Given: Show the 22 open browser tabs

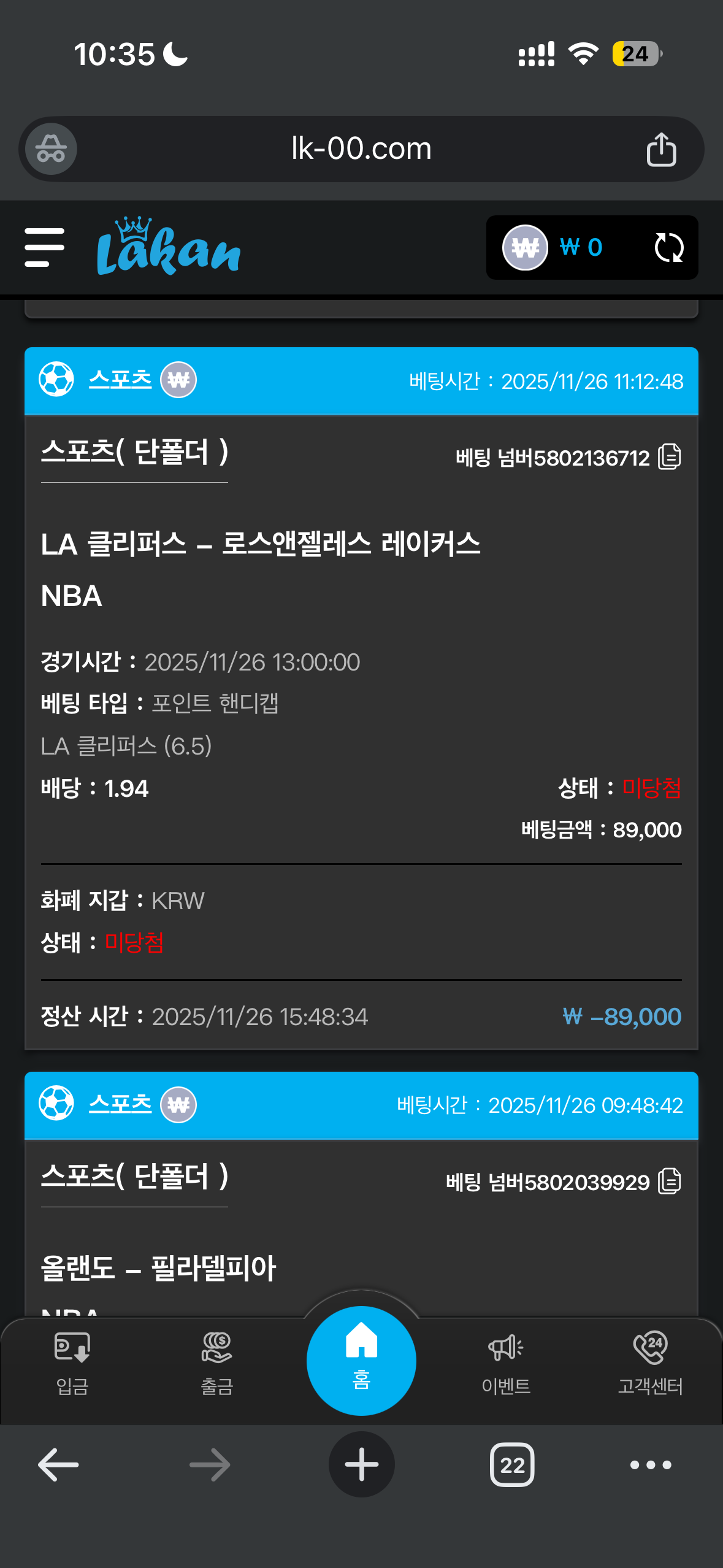Looking at the screenshot, I should (x=512, y=1464).
